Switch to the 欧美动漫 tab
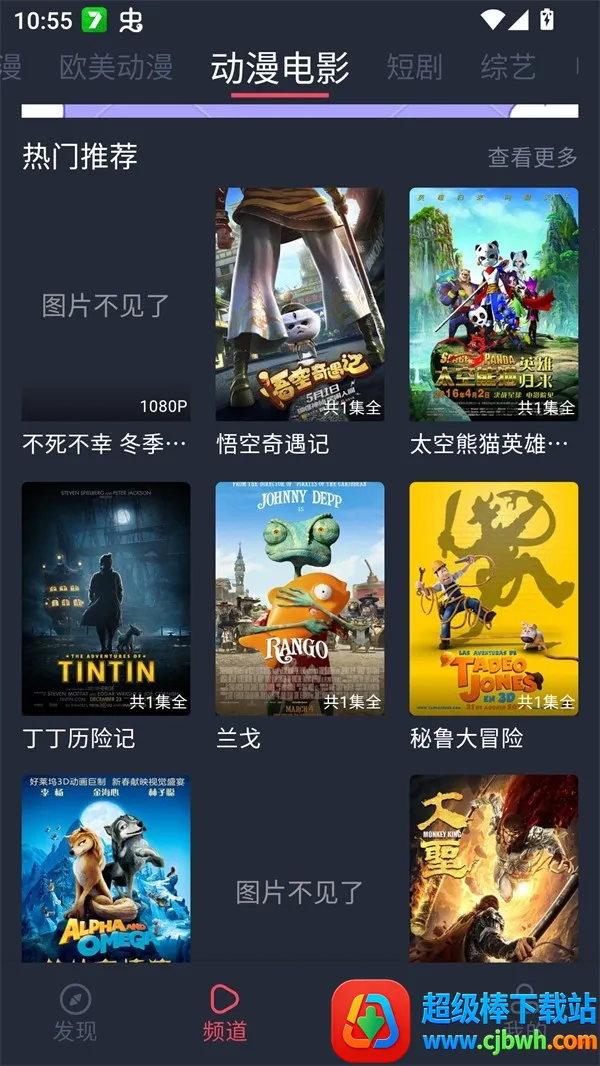600x1066 pixels. pyautogui.click(x=116, y=67)
